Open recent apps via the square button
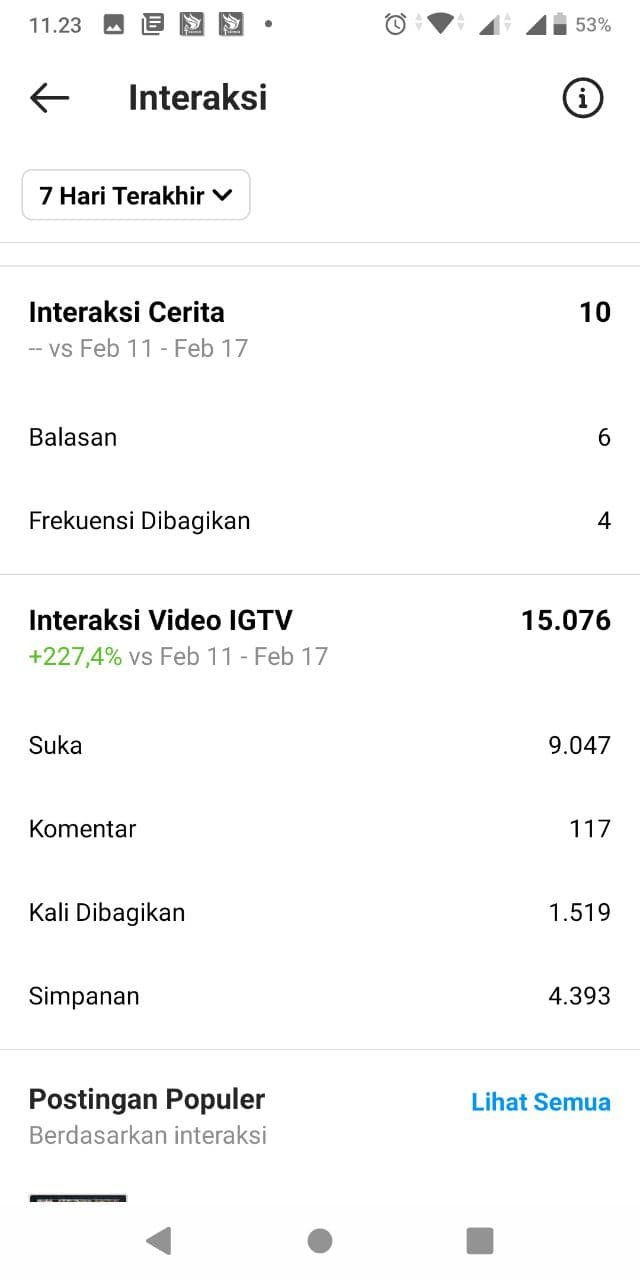 tap(480, 1241)
